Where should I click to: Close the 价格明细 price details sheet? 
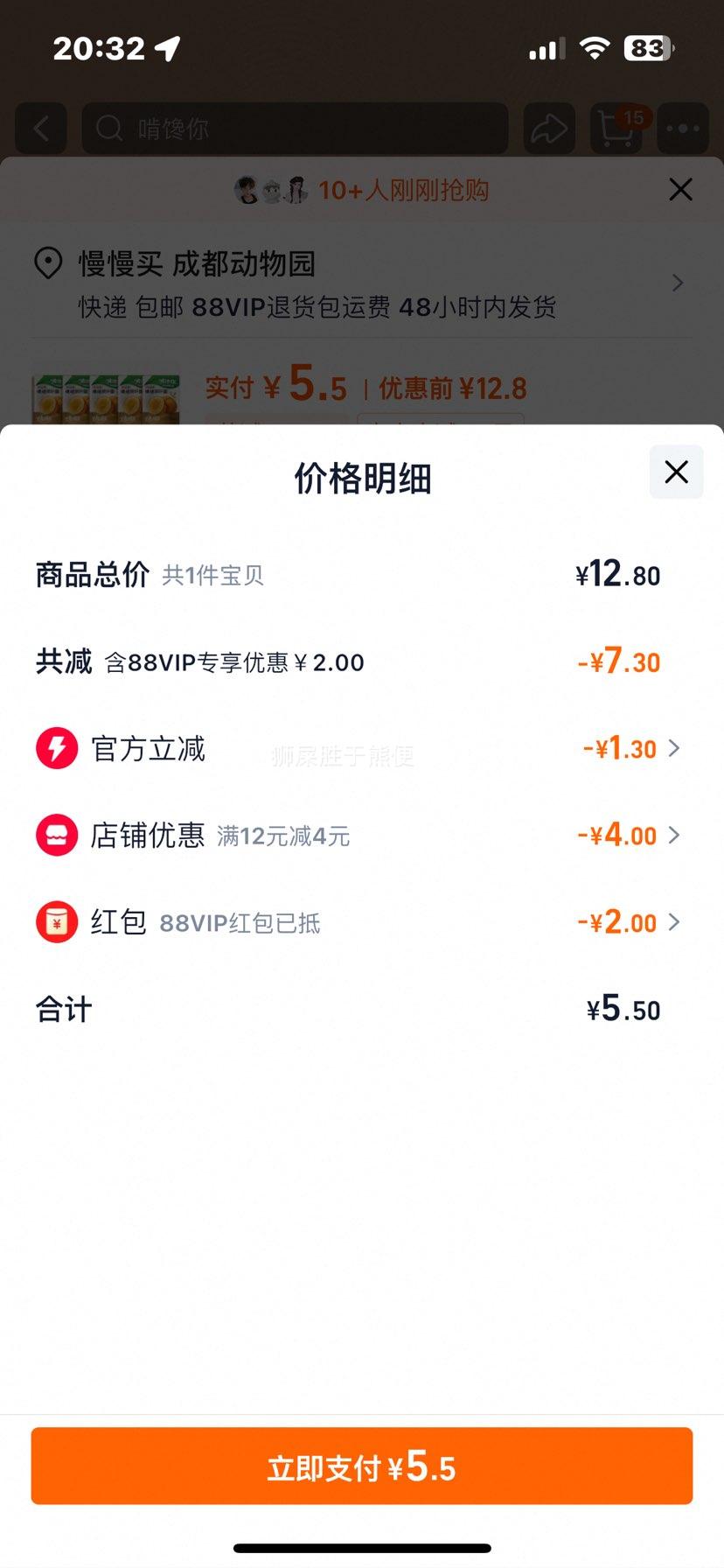pos(676,472)
